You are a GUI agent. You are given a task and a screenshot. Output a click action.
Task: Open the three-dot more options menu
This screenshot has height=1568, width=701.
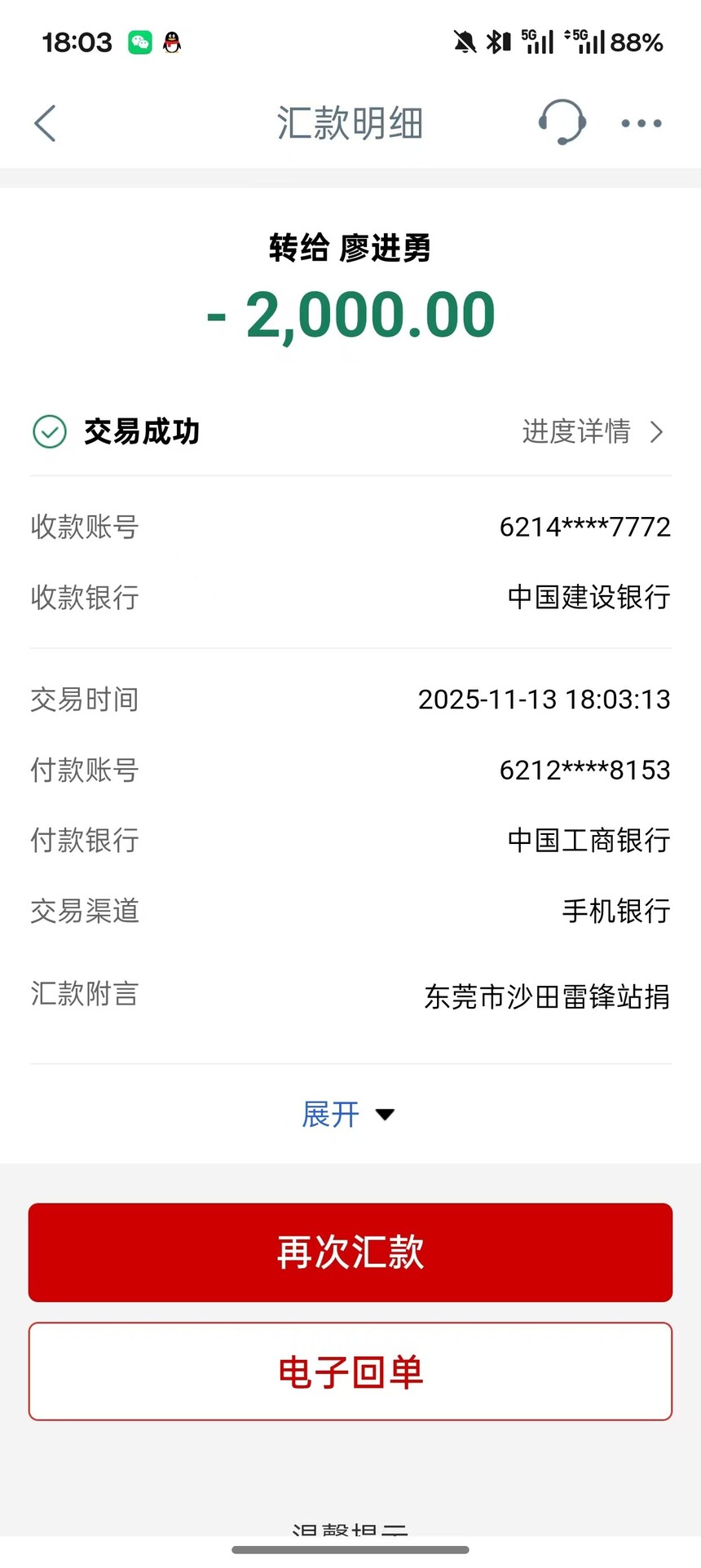pos(641,123)
